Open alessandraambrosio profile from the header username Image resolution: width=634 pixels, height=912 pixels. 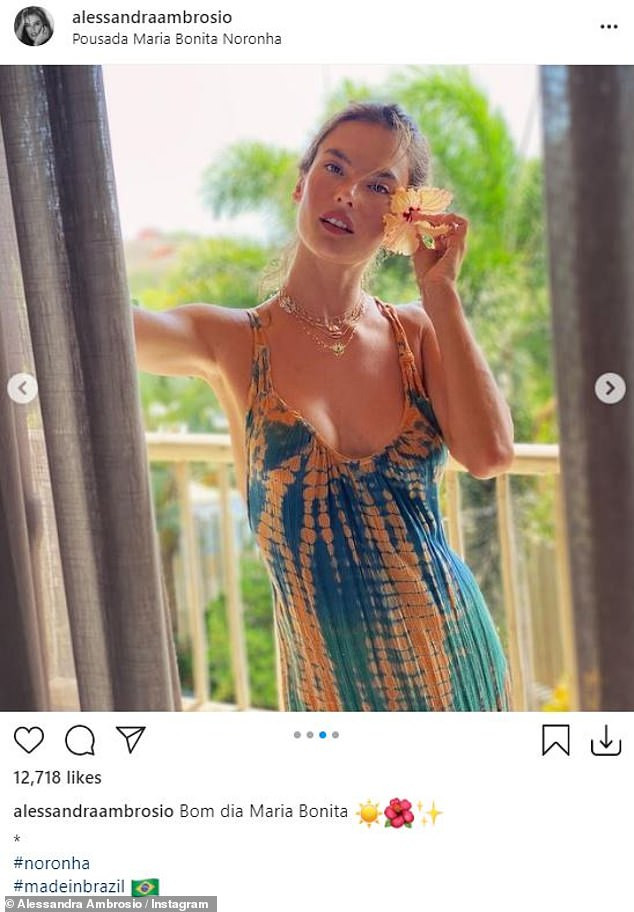pyautogui.click(x=152, y=17)
